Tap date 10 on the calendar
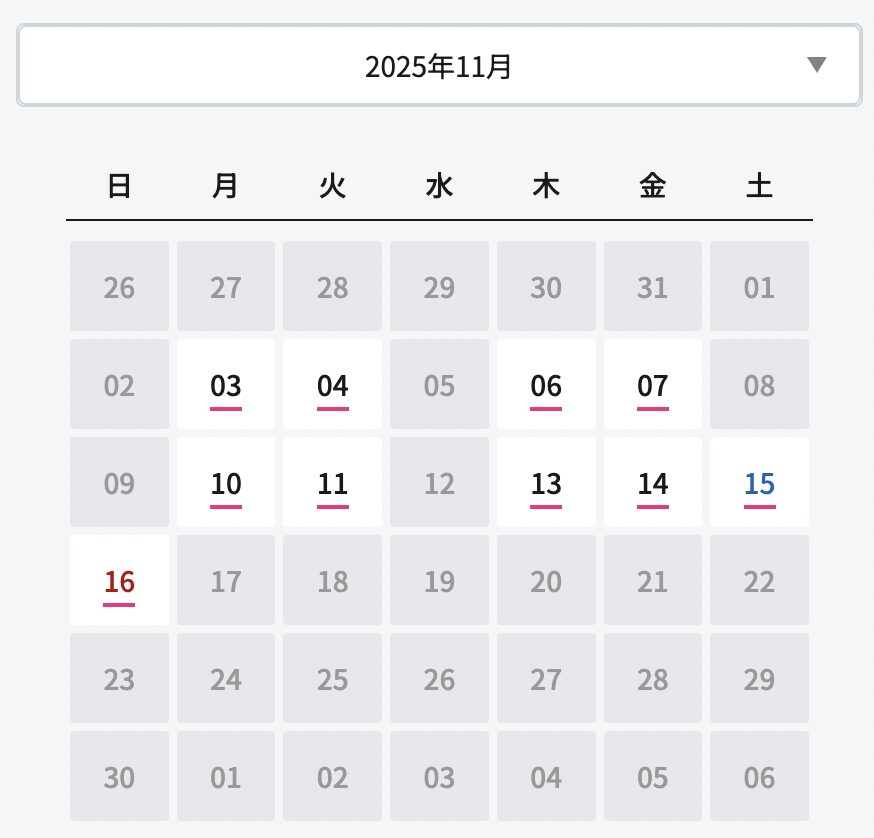 coord(226,483)
